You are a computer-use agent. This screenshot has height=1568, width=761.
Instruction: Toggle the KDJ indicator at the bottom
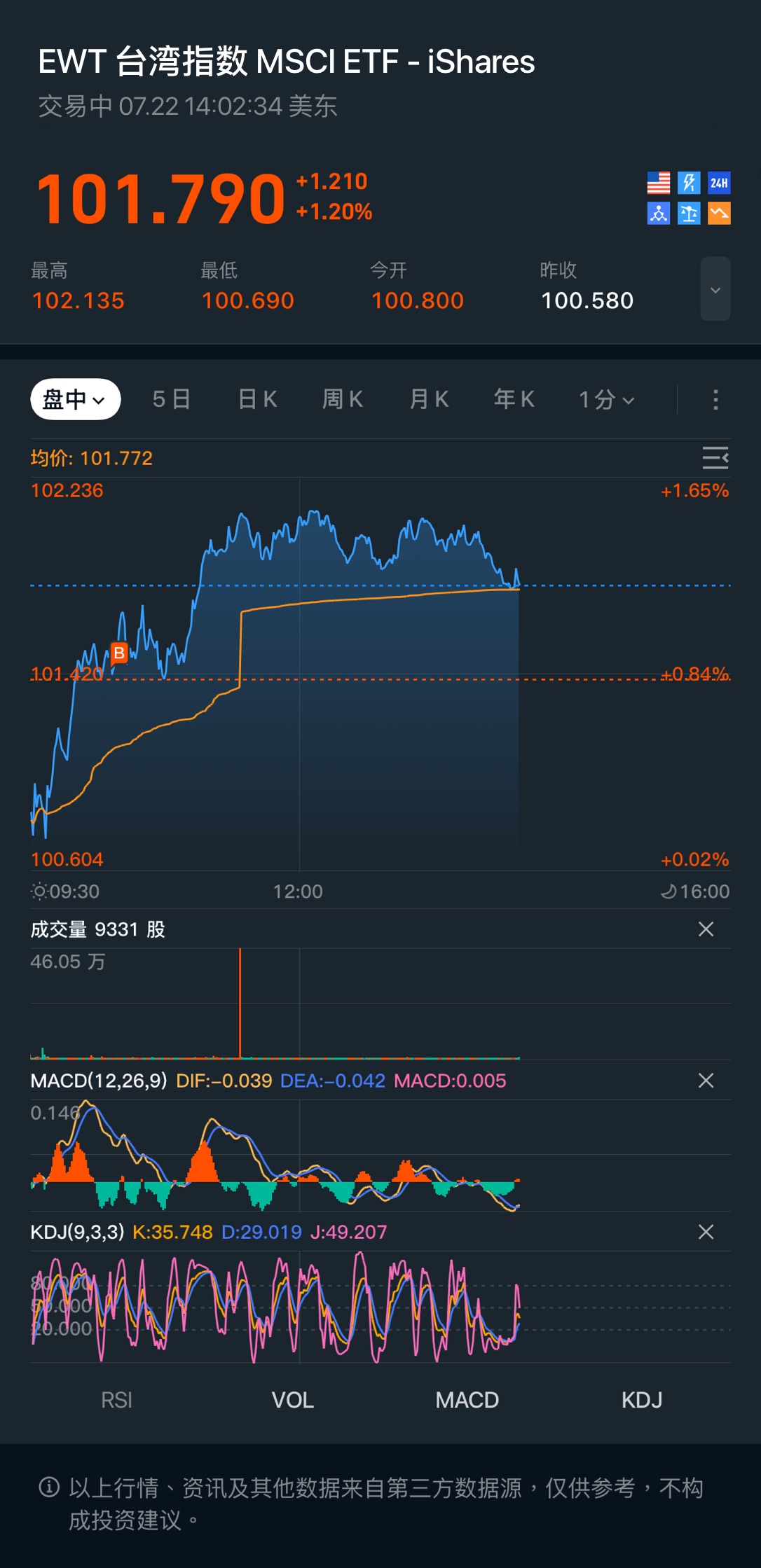(x=642, y=1400)
